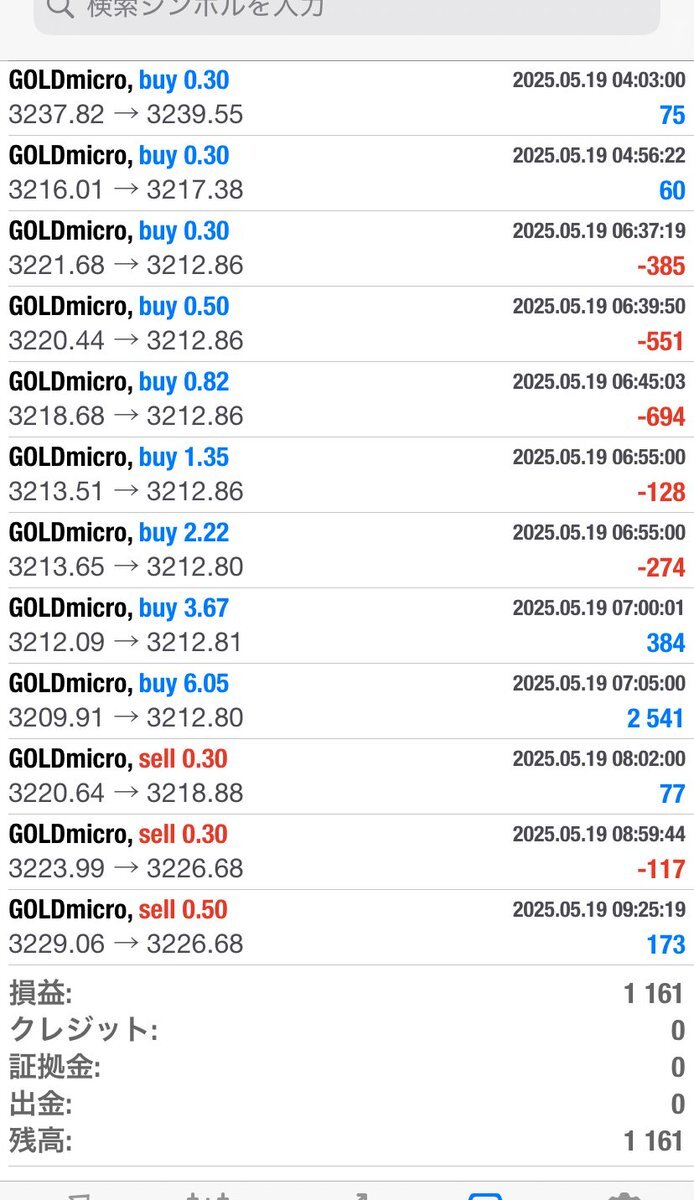The height and width of the screenshot is (1200, 694).
Task: Expand the buy 0.30 trade with -385 loss
Action: (347, 249)
